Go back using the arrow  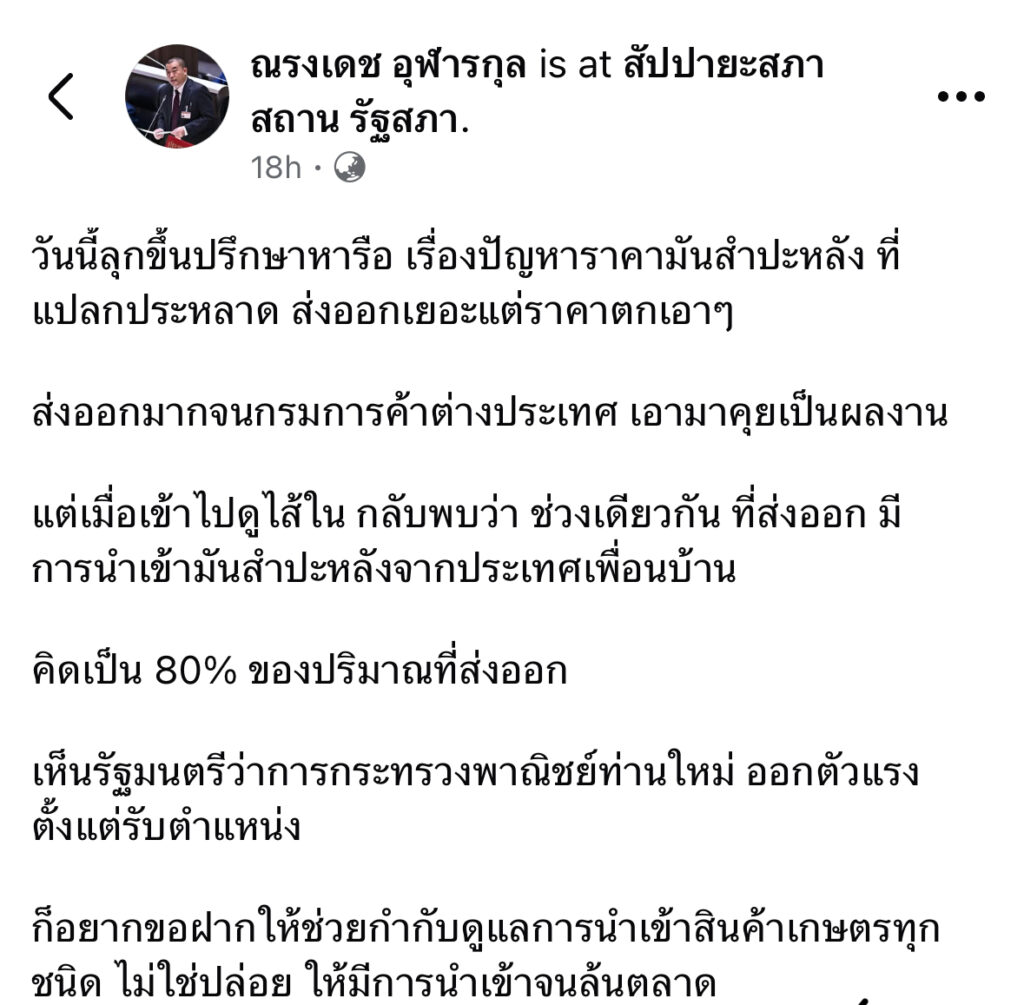[61, 98]
